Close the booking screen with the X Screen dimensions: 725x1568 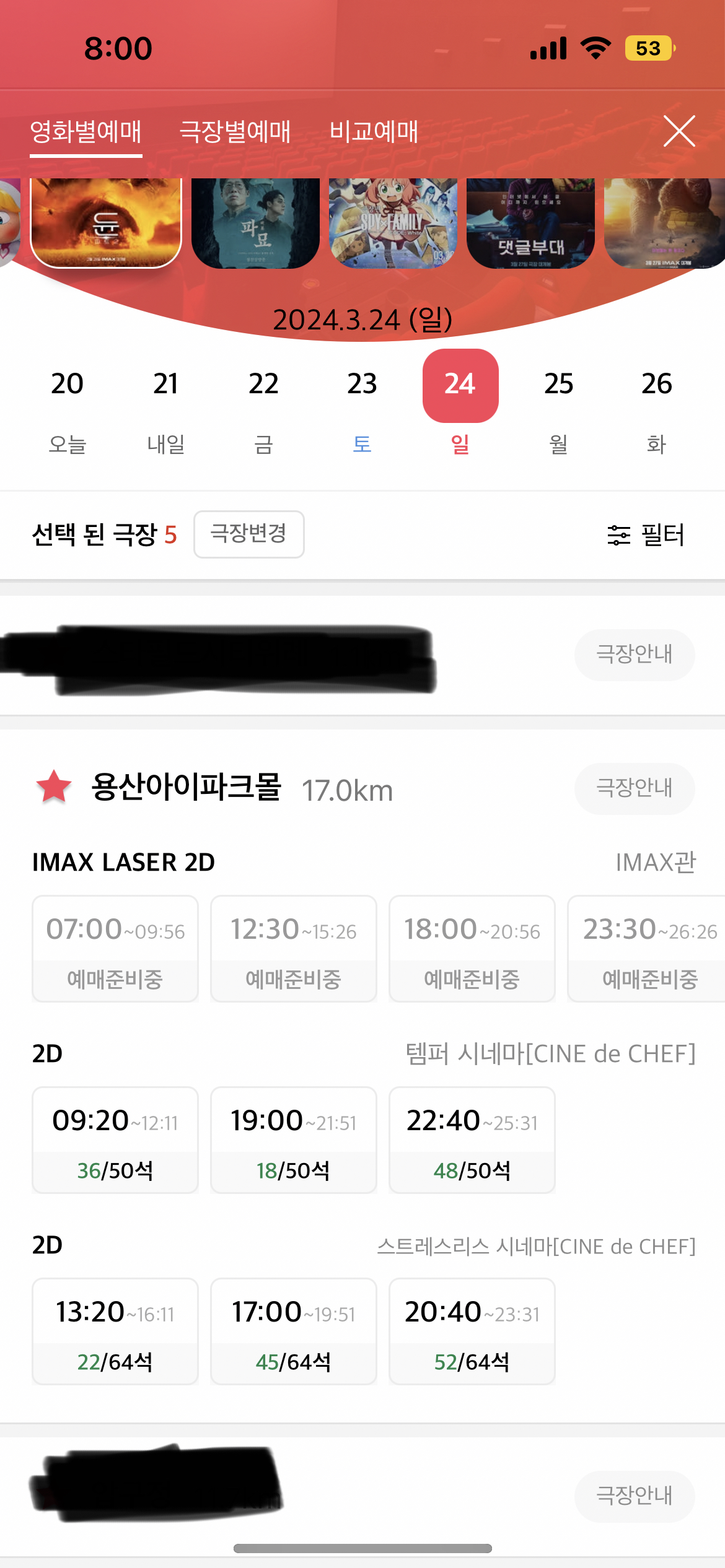(679, 131)
